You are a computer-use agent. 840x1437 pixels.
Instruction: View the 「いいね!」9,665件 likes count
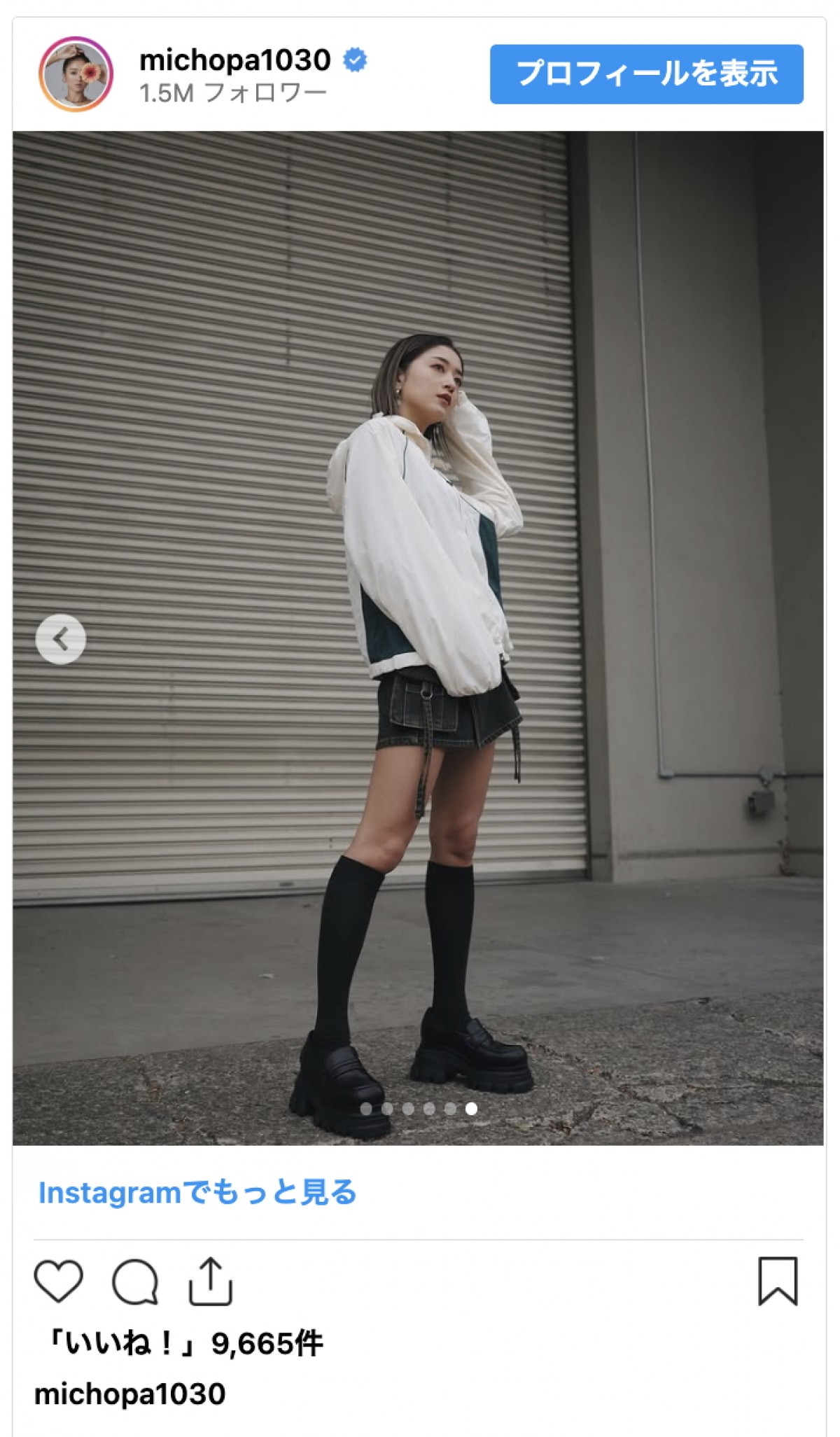coord(183,1343)
